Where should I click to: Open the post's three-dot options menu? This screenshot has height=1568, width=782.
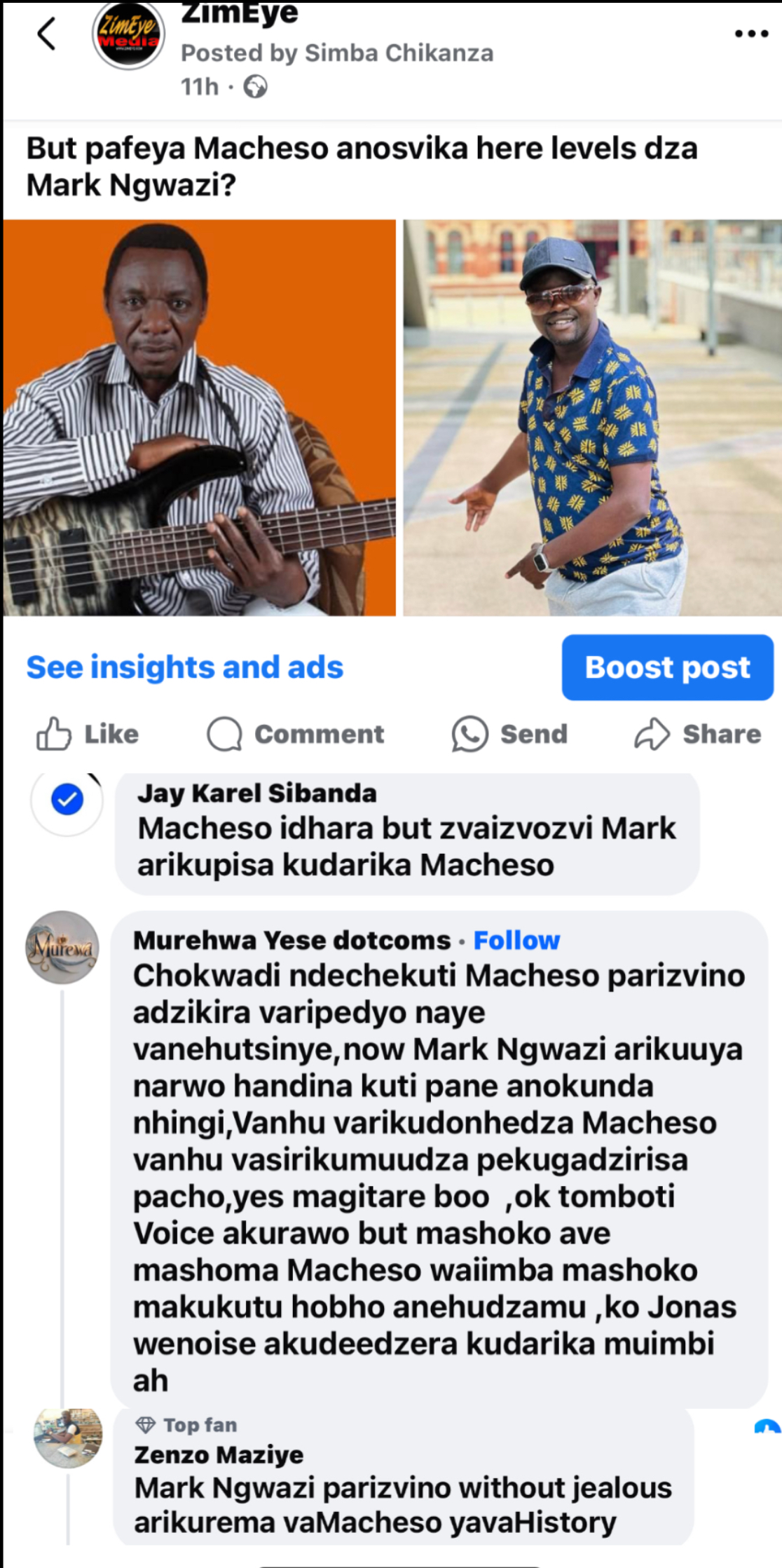pos(751,34)
